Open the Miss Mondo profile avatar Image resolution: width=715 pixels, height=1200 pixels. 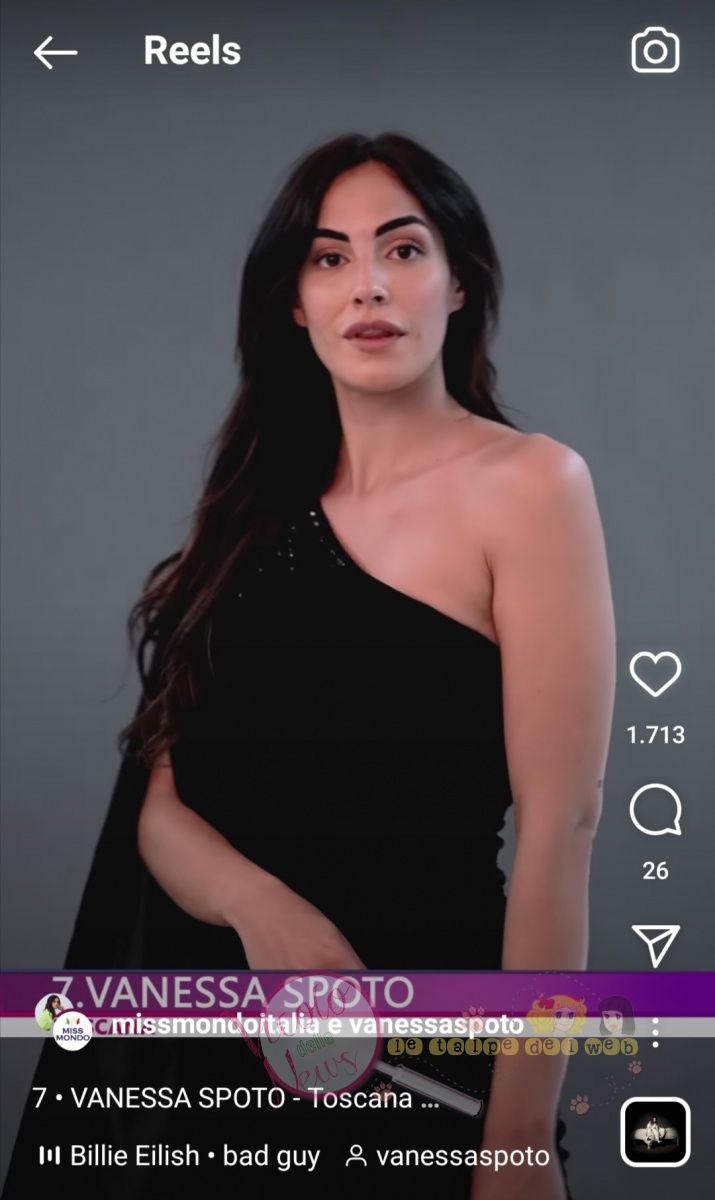(x=72, y=1030)
